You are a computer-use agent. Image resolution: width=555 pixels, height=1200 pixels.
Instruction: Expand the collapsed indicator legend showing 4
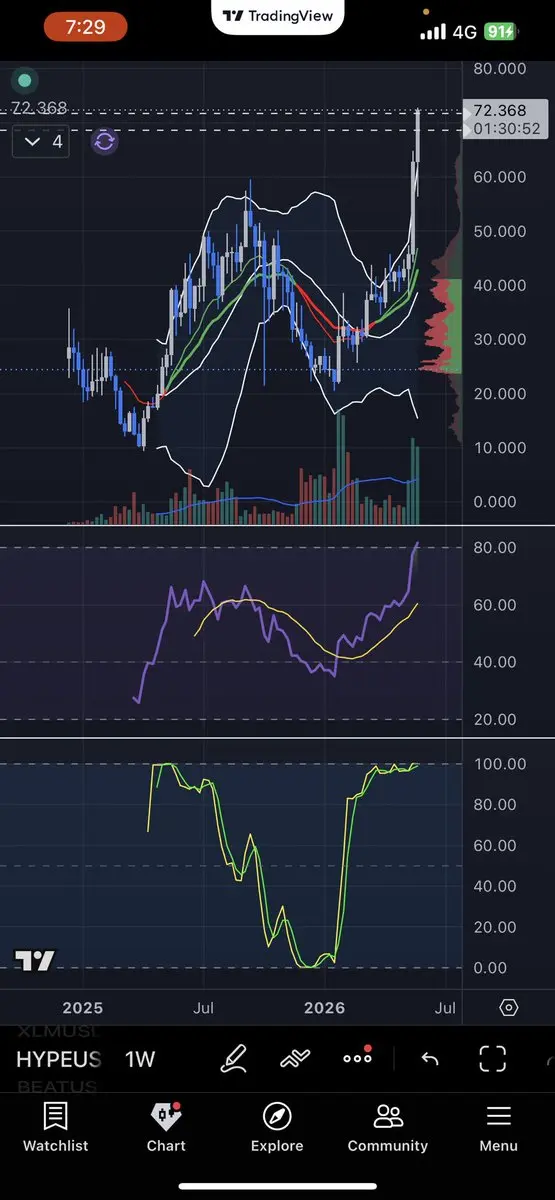coord(41,141)
